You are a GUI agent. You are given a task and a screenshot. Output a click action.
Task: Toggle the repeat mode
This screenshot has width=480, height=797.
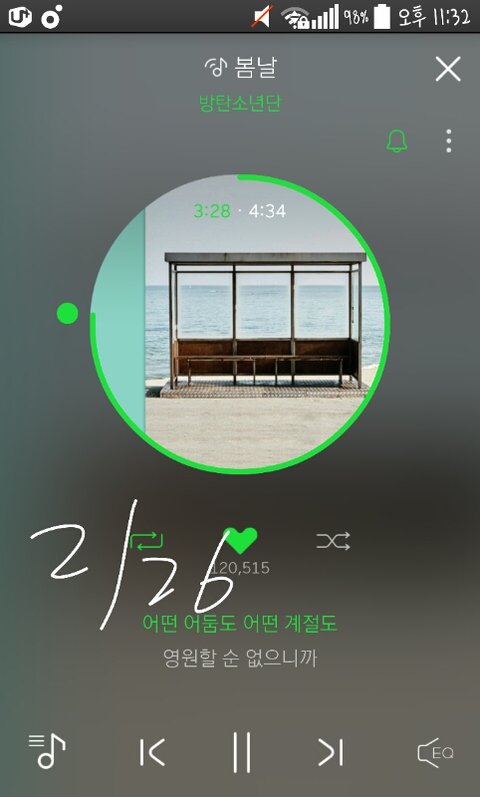pyautogui.click(x=147, y=541)
